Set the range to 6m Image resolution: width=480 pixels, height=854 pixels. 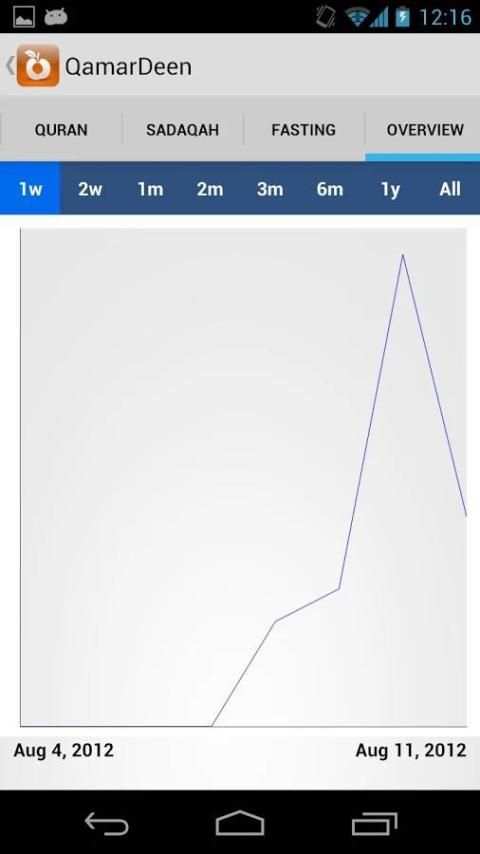(330, 189)
